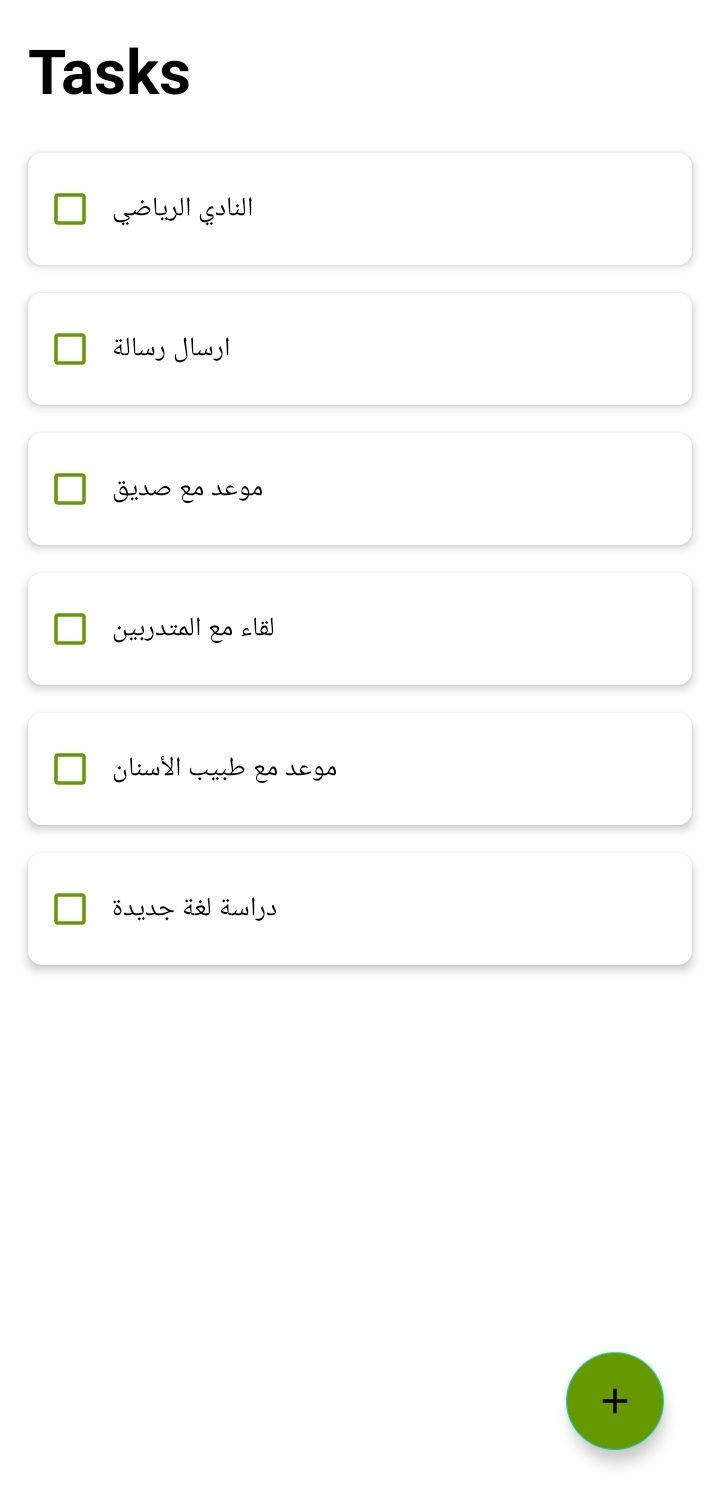Check off the النادي الرياضي task

[x=69, y=209]
